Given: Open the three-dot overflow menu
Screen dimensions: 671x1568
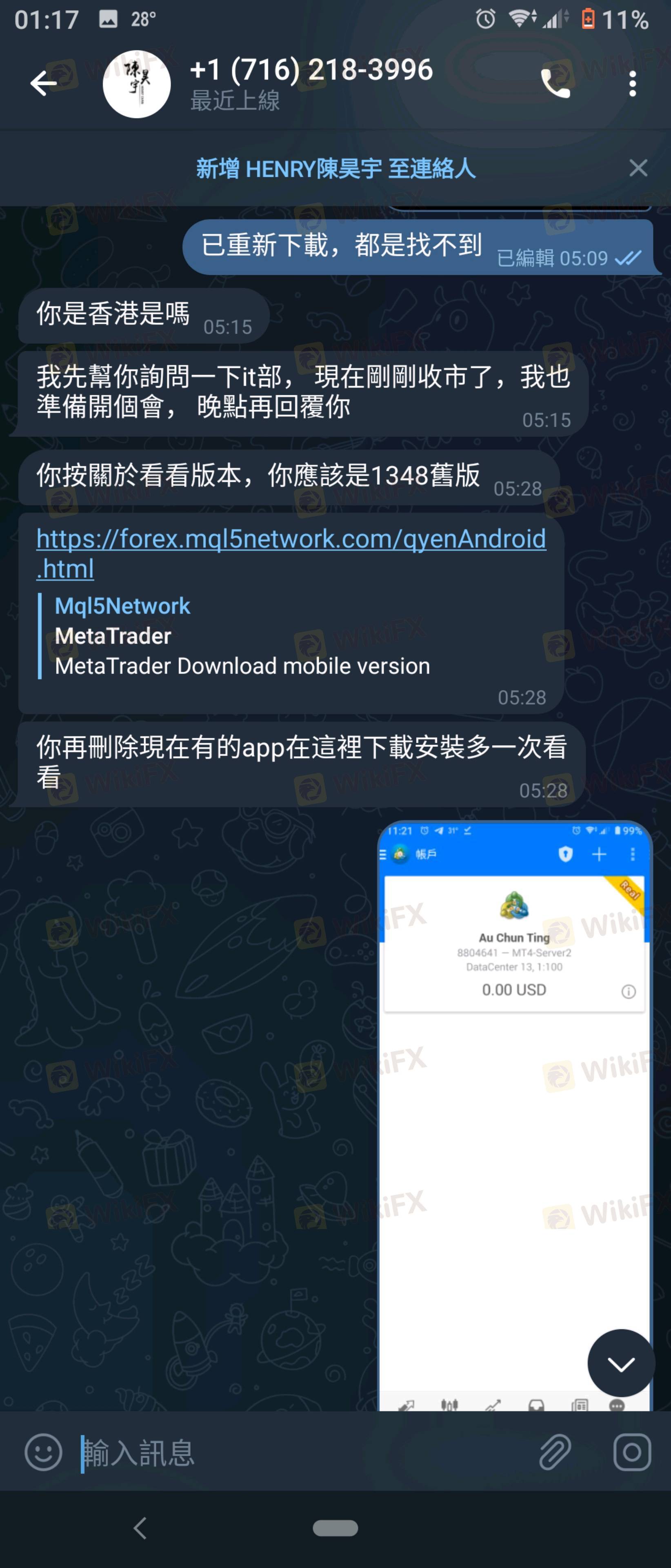Looking at the screenshot, I should pyautogui.click(x=632, y=83).
